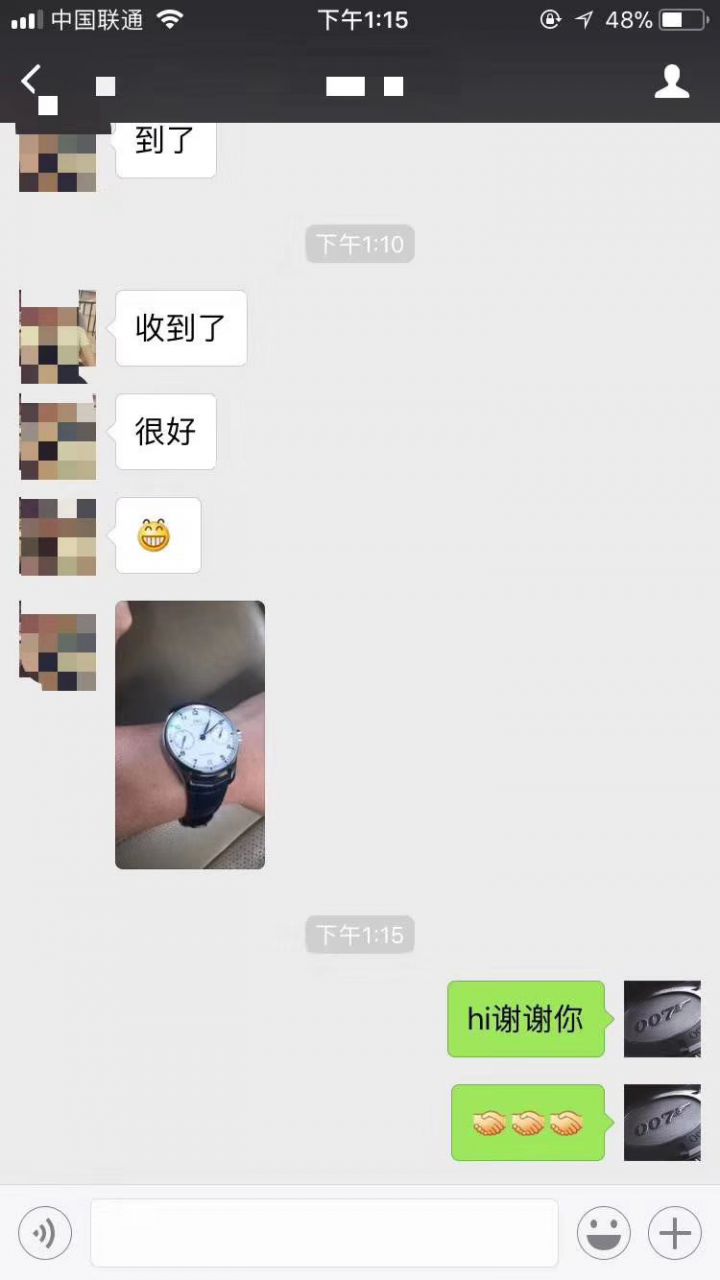Open the plus attachments menu
Image resolution: width=720 pixels, height=1280 pixels.
coord(675,1233)
